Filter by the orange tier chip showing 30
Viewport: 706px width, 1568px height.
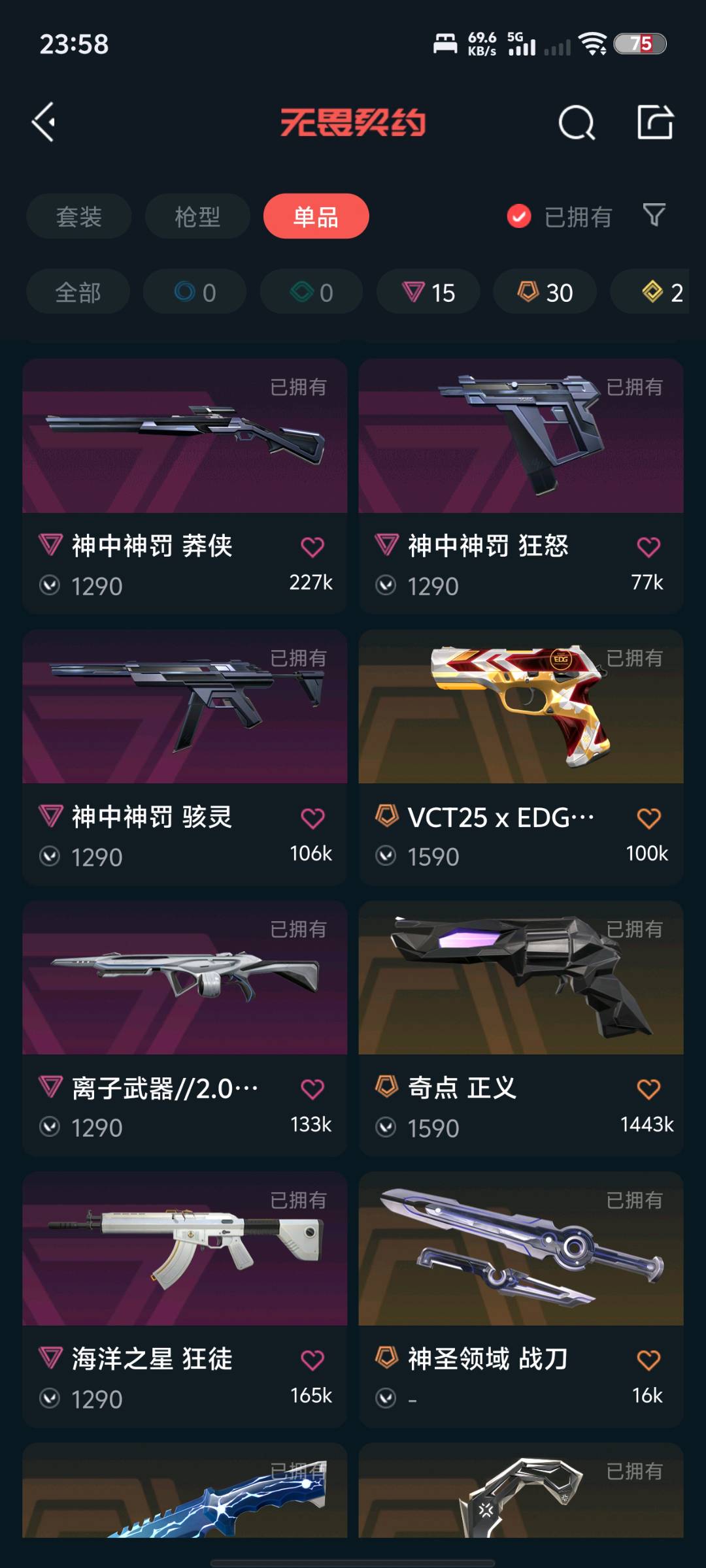pyautogui.click(x=545, y=292)
